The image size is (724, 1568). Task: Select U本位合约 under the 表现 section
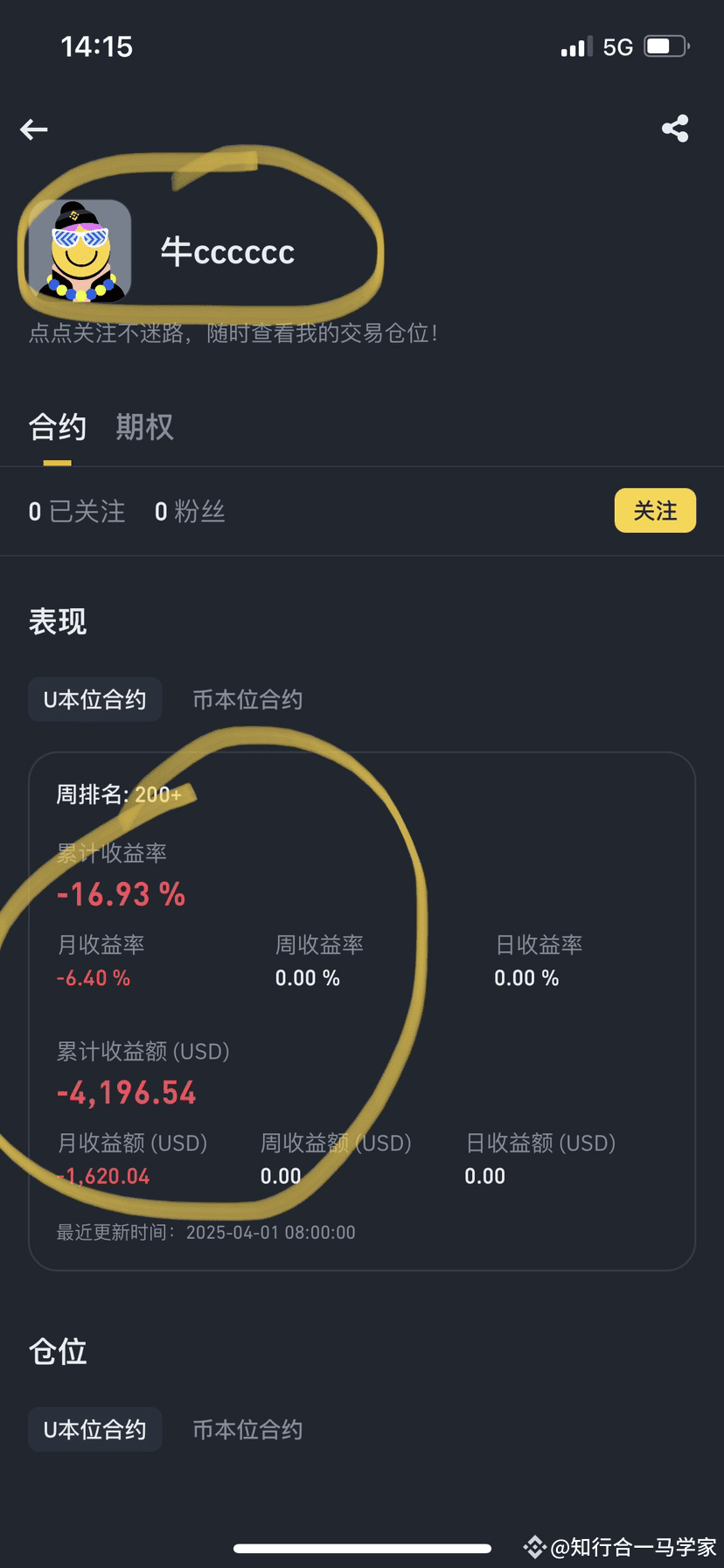coord(94,700)
